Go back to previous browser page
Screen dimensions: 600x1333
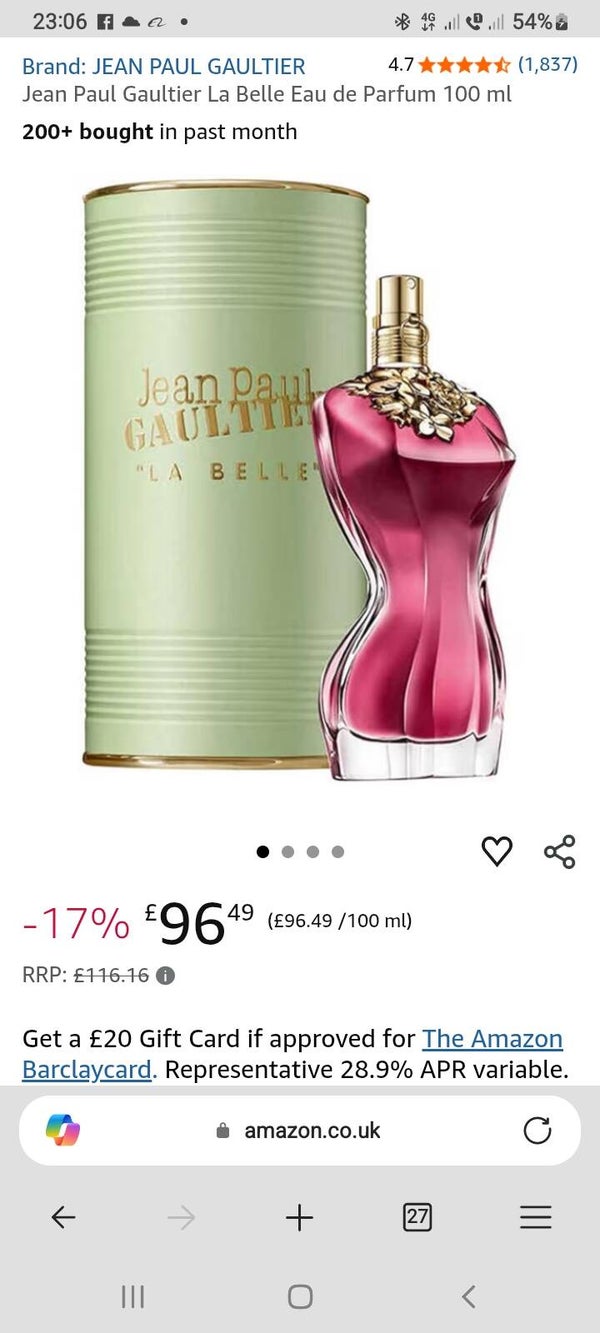(x=63, y=1217)
